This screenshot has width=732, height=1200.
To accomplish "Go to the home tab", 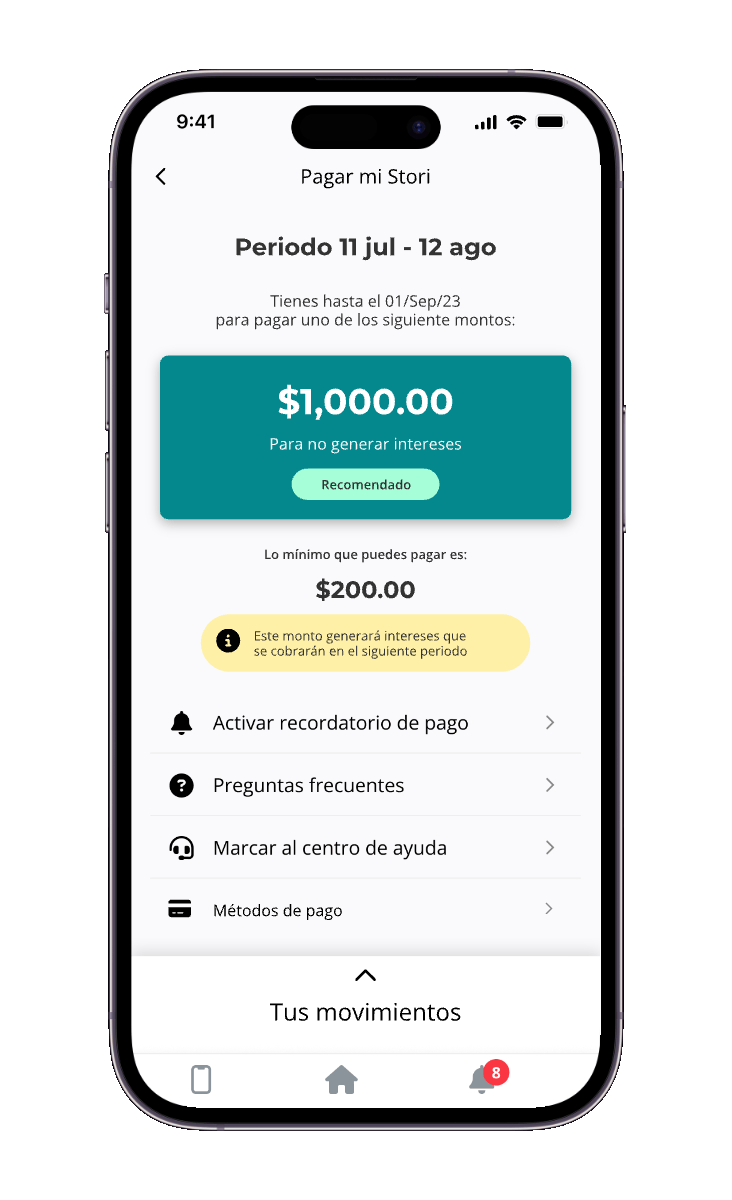I will pyautogui.click(x=342, y=1080).
